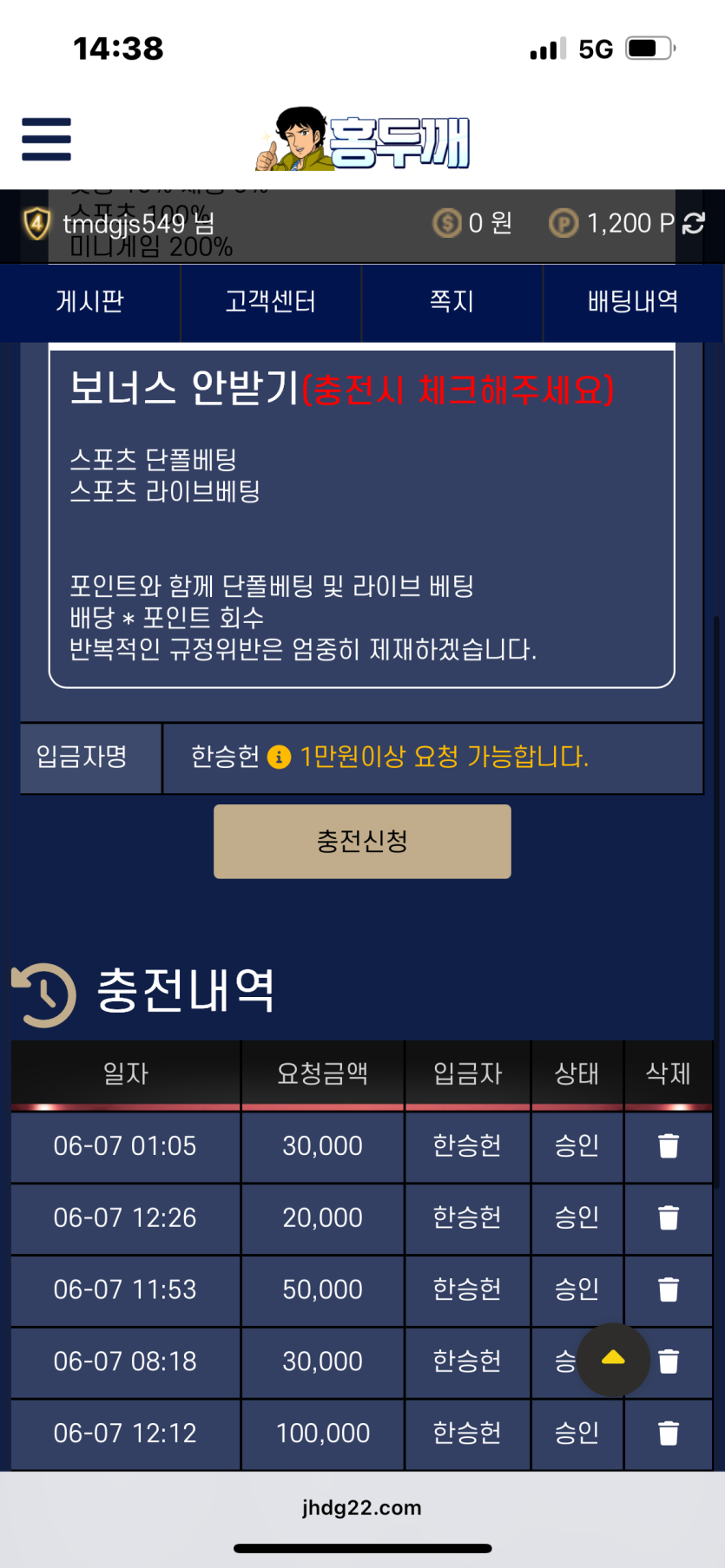
Task: Delete the 06-07 08:18 charge record
Action: coord(669,1361)
